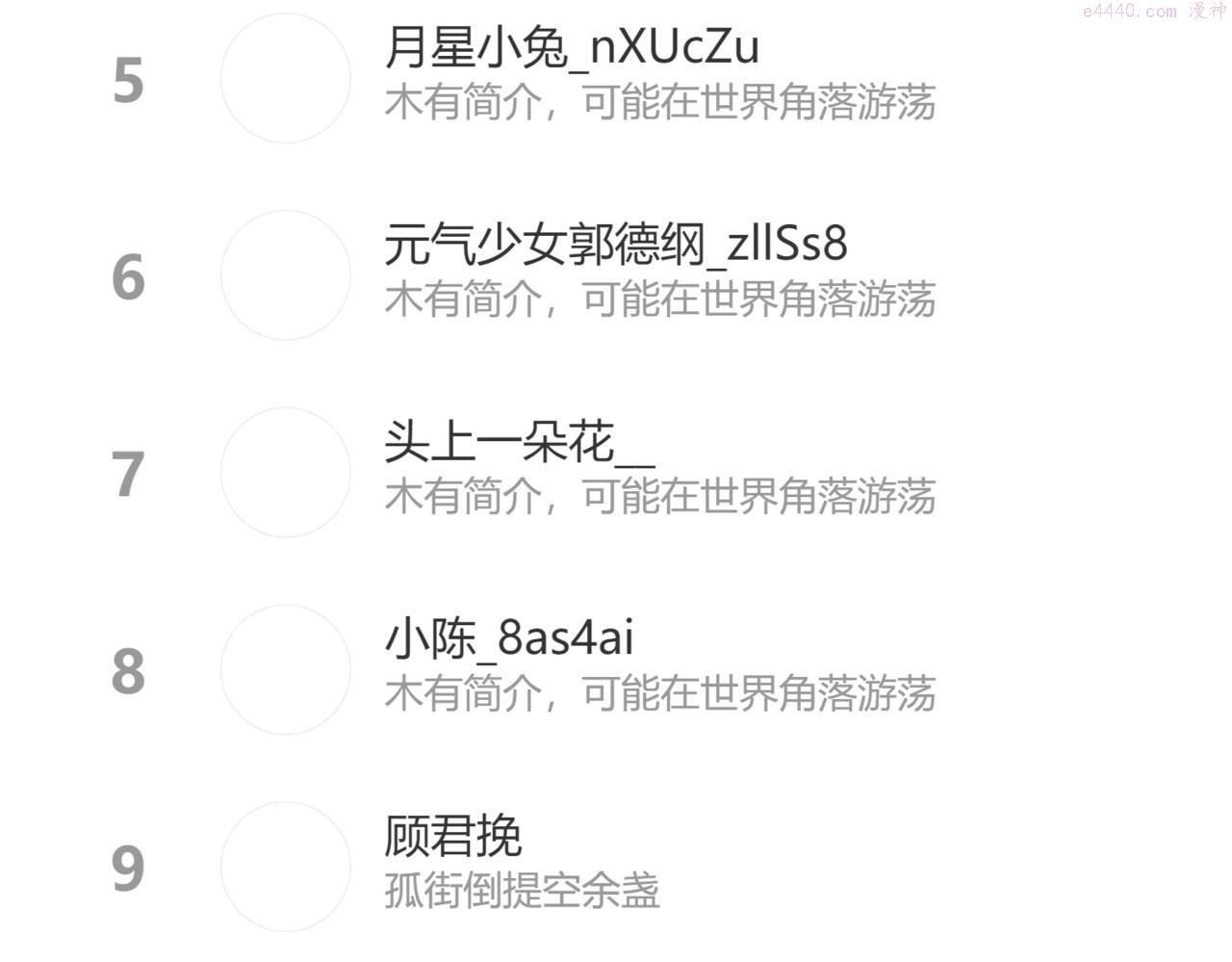The image size is (1232, 962).
Task: Open 顾君挽's profile row
Action: [616, 866]
